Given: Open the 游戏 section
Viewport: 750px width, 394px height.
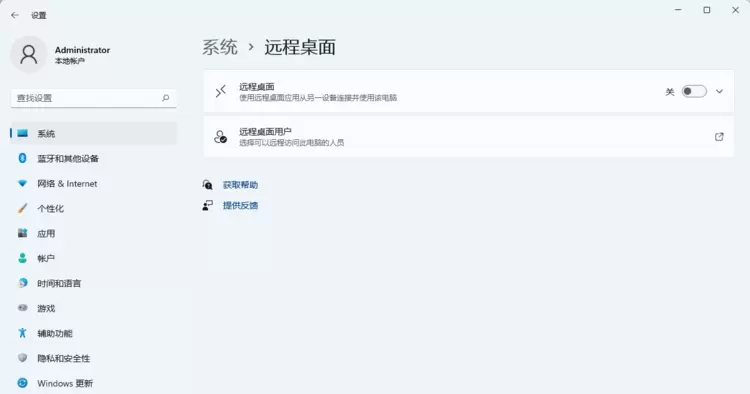Looking at the screenshot, I should coord(94,308).
